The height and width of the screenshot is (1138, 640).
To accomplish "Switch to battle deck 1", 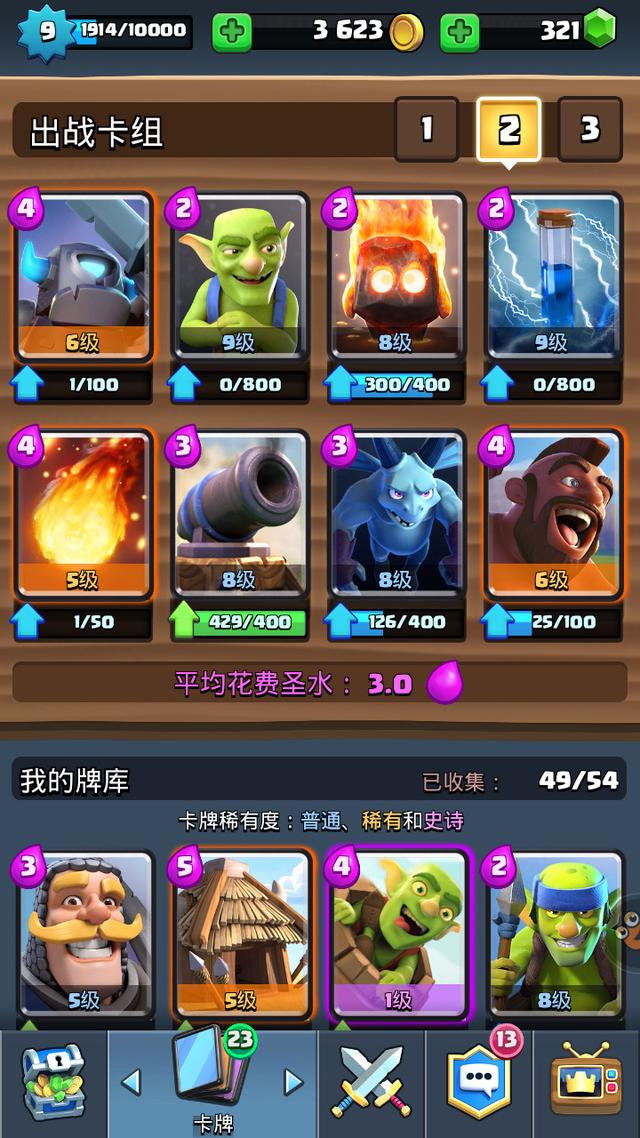I will (x=426, y=129).
